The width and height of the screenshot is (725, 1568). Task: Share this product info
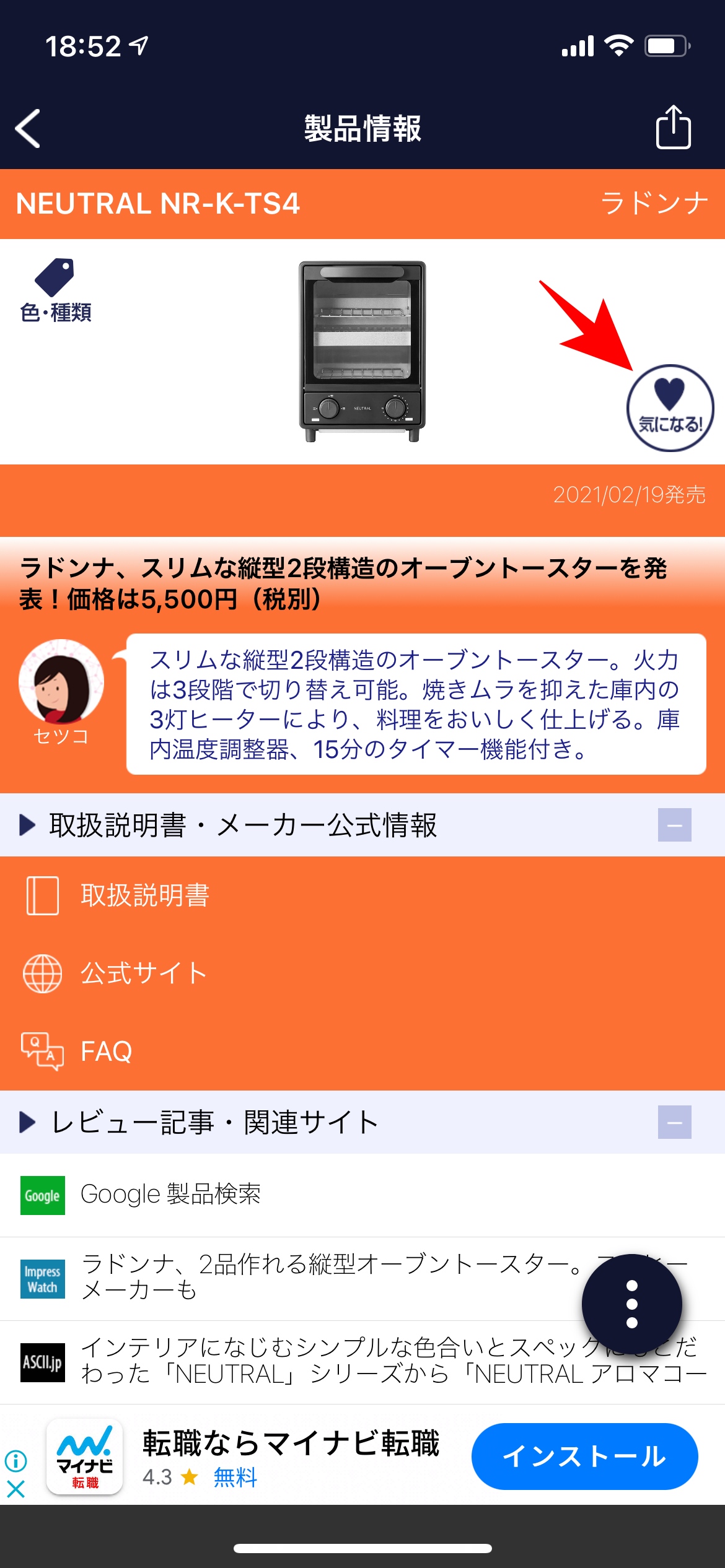click(673, 128)
